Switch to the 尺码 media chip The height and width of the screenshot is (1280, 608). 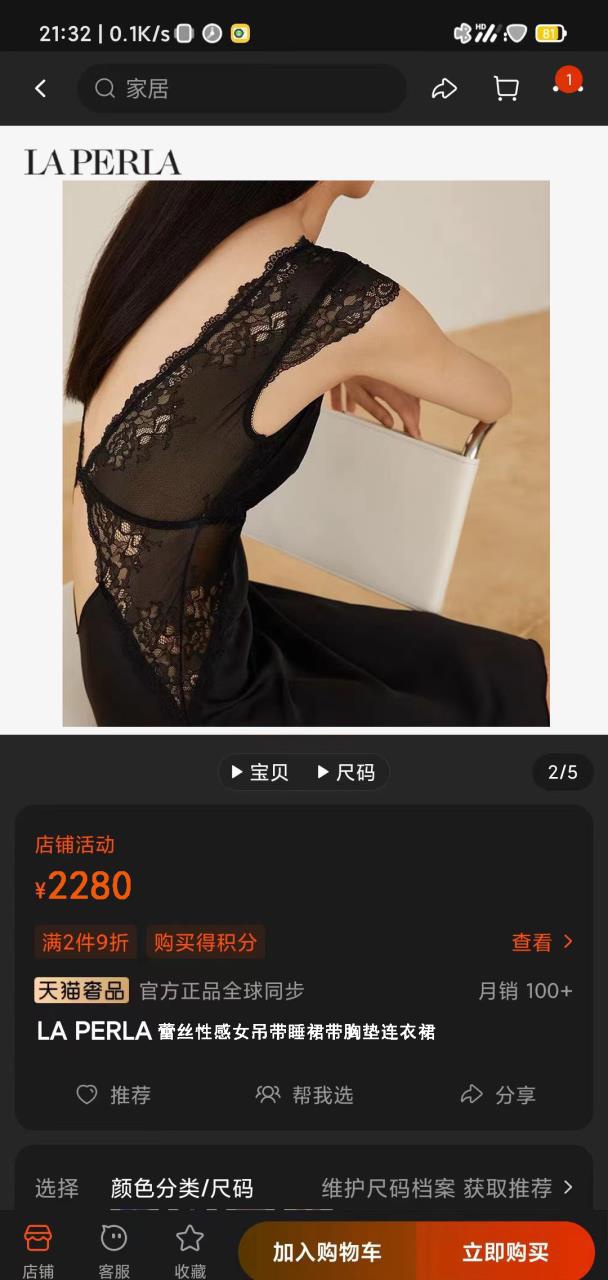point(345,772)
